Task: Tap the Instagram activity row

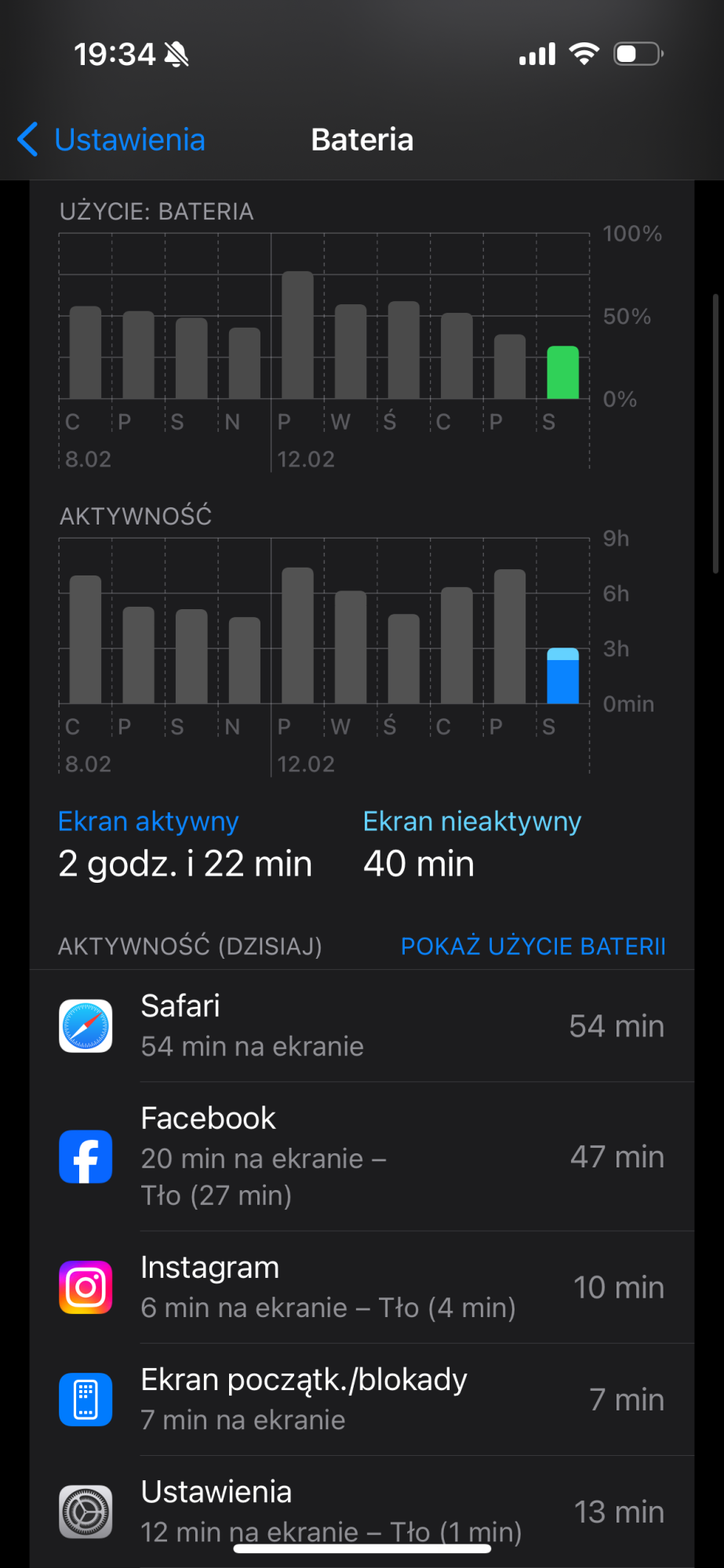Action: (x=362, y=1287)
